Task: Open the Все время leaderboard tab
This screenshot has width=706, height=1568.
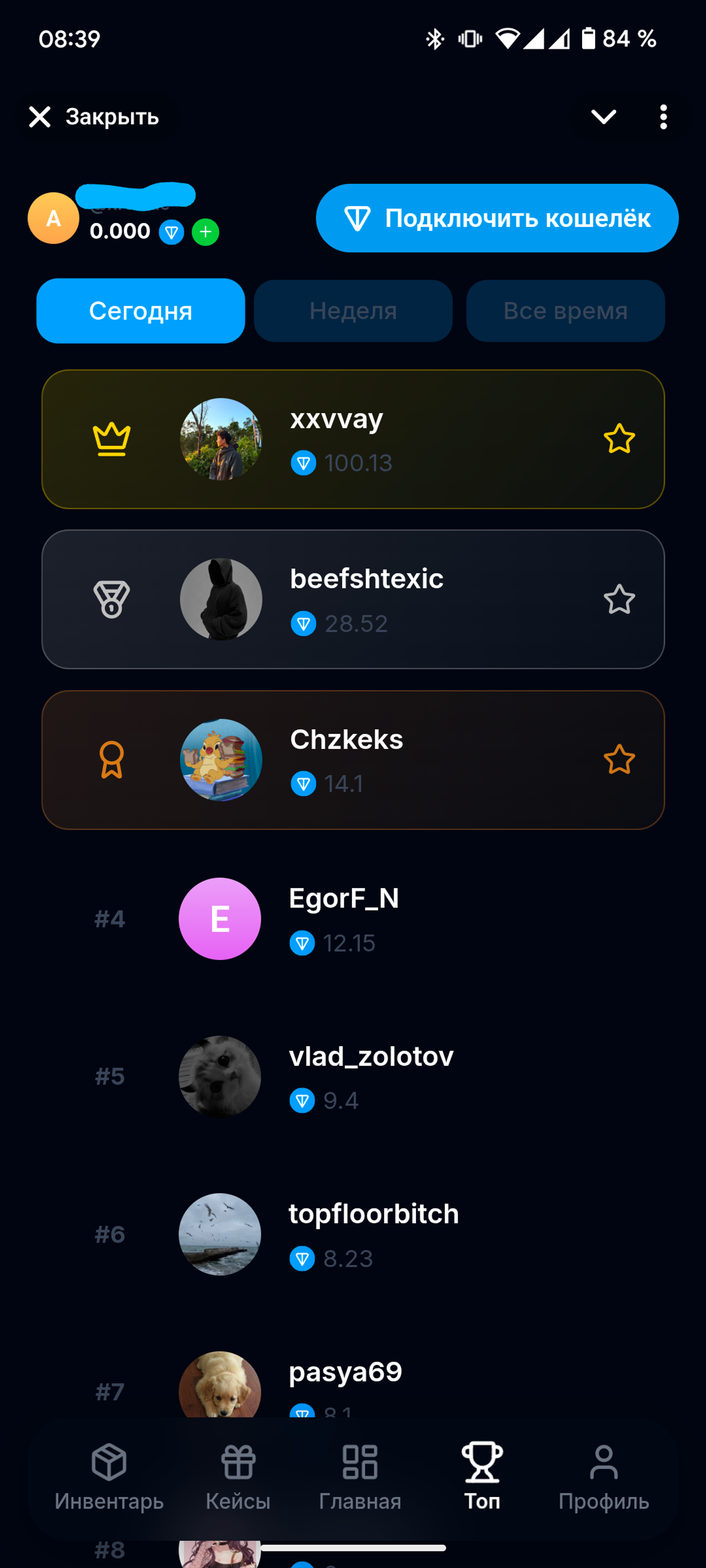Action: 565,311
